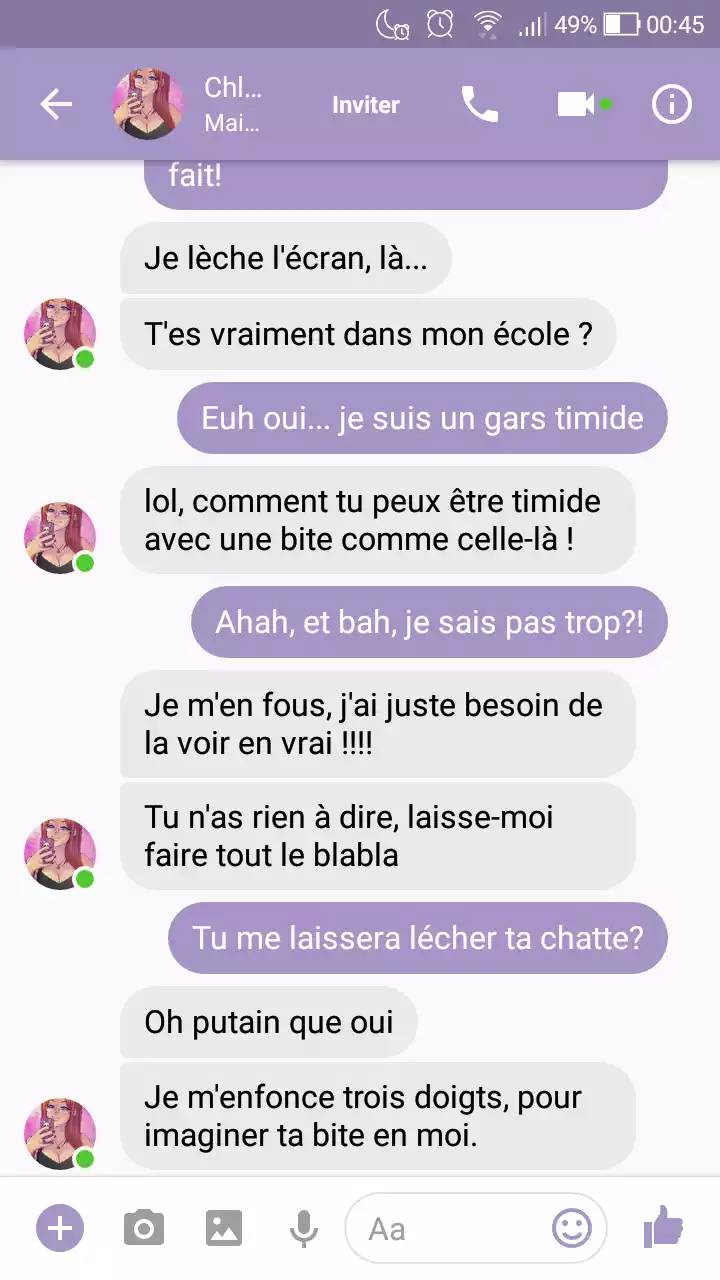Send a thumbs-up like
The width and height of the screenshot is (720, 1280).
[663, 1226]
